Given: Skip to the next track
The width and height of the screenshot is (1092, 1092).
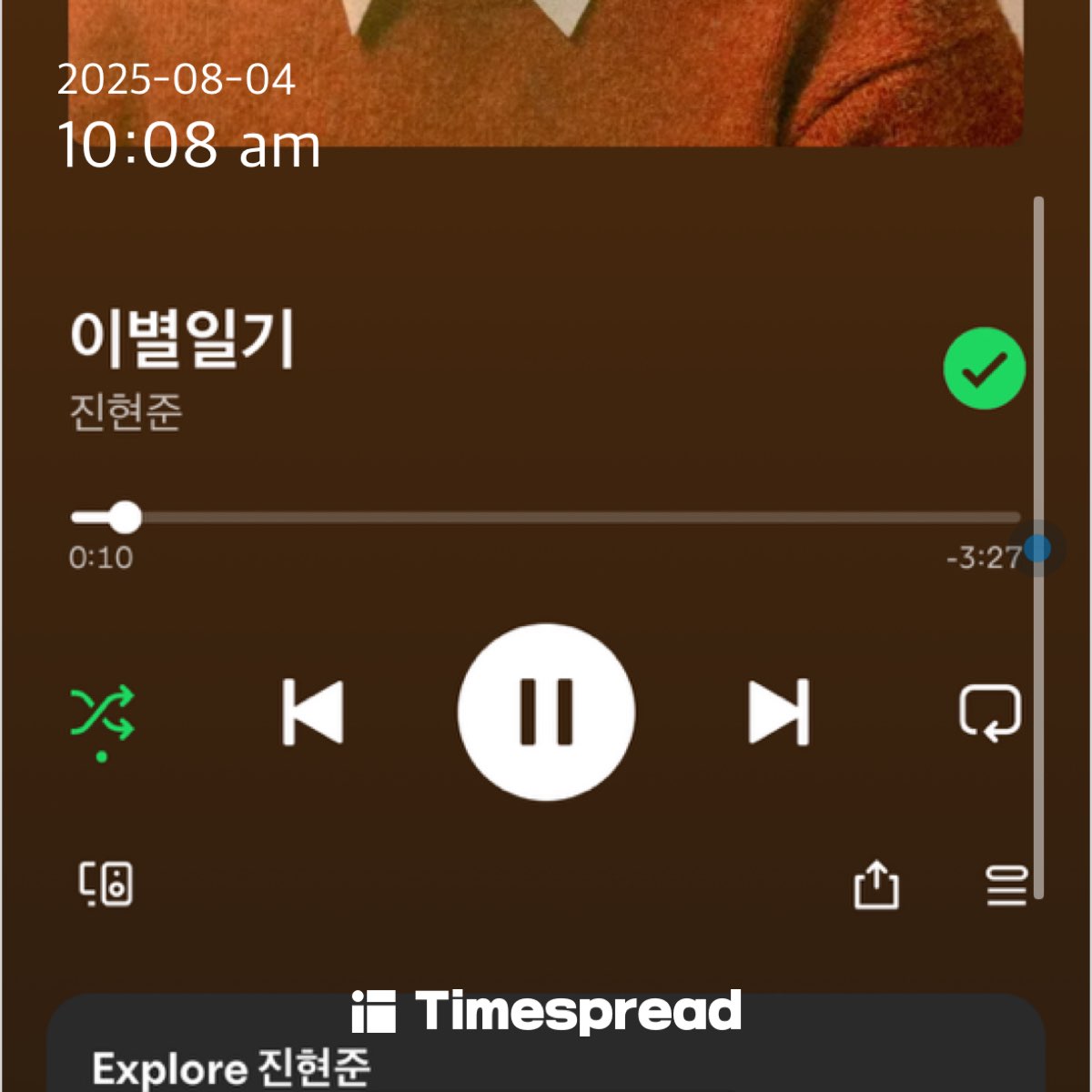Looking at the screenshot, I should [779, 712].
